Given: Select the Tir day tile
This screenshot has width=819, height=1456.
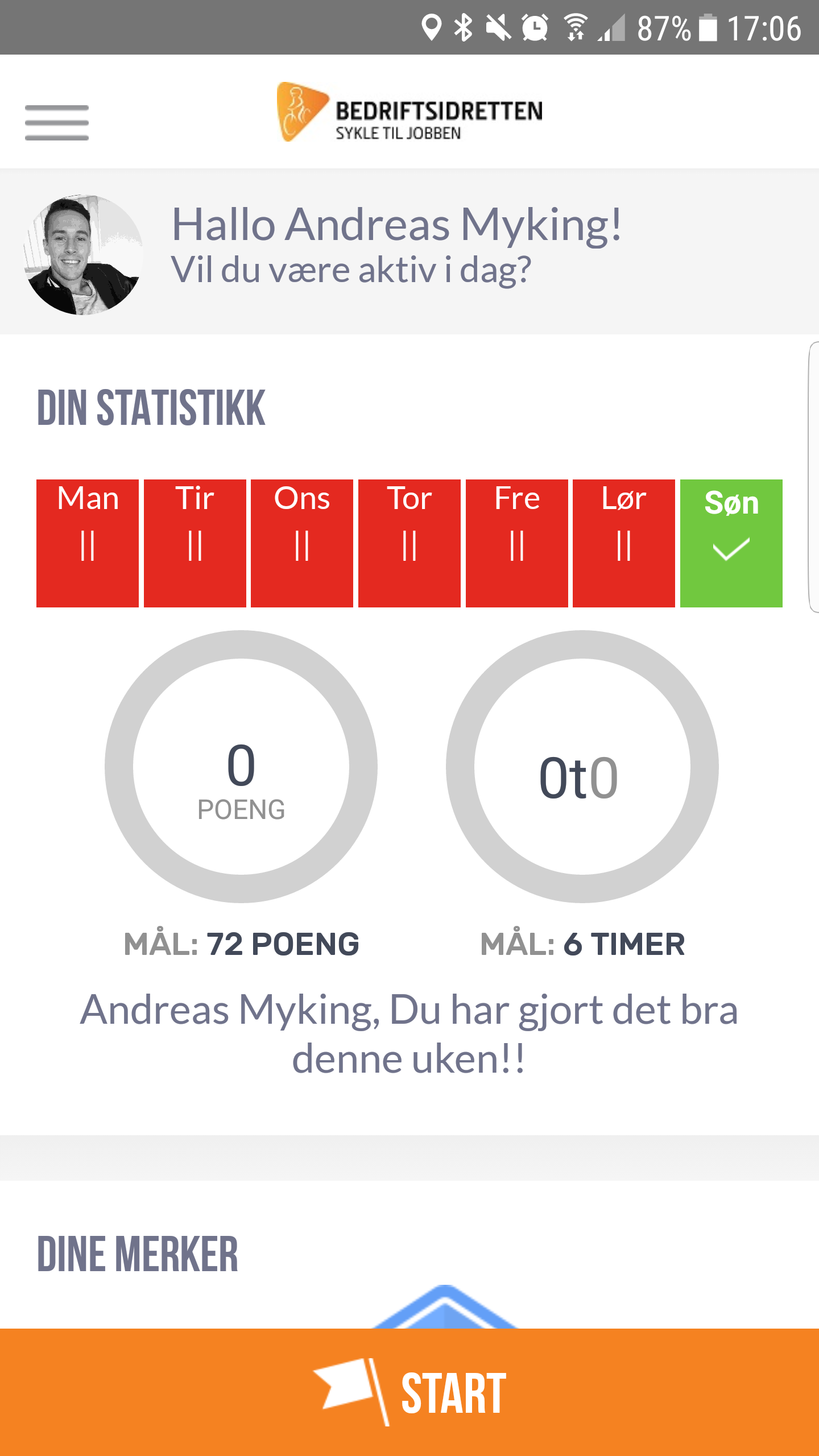Looking at the screenshot, I should pyautogui.click(x=195, y=543).
